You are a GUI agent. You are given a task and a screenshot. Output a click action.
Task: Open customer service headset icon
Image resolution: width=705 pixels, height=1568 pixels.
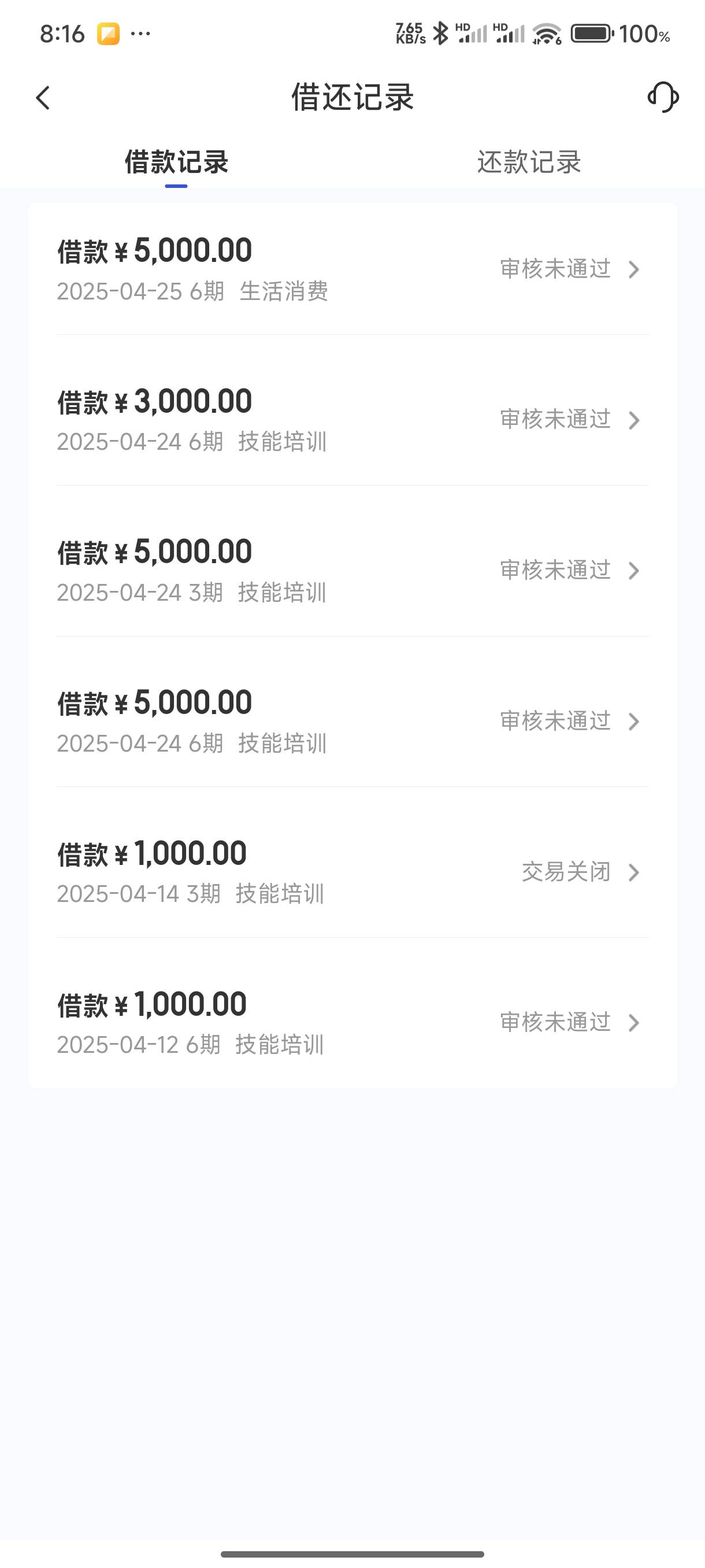pyautogui.click(x=663, y=97)
